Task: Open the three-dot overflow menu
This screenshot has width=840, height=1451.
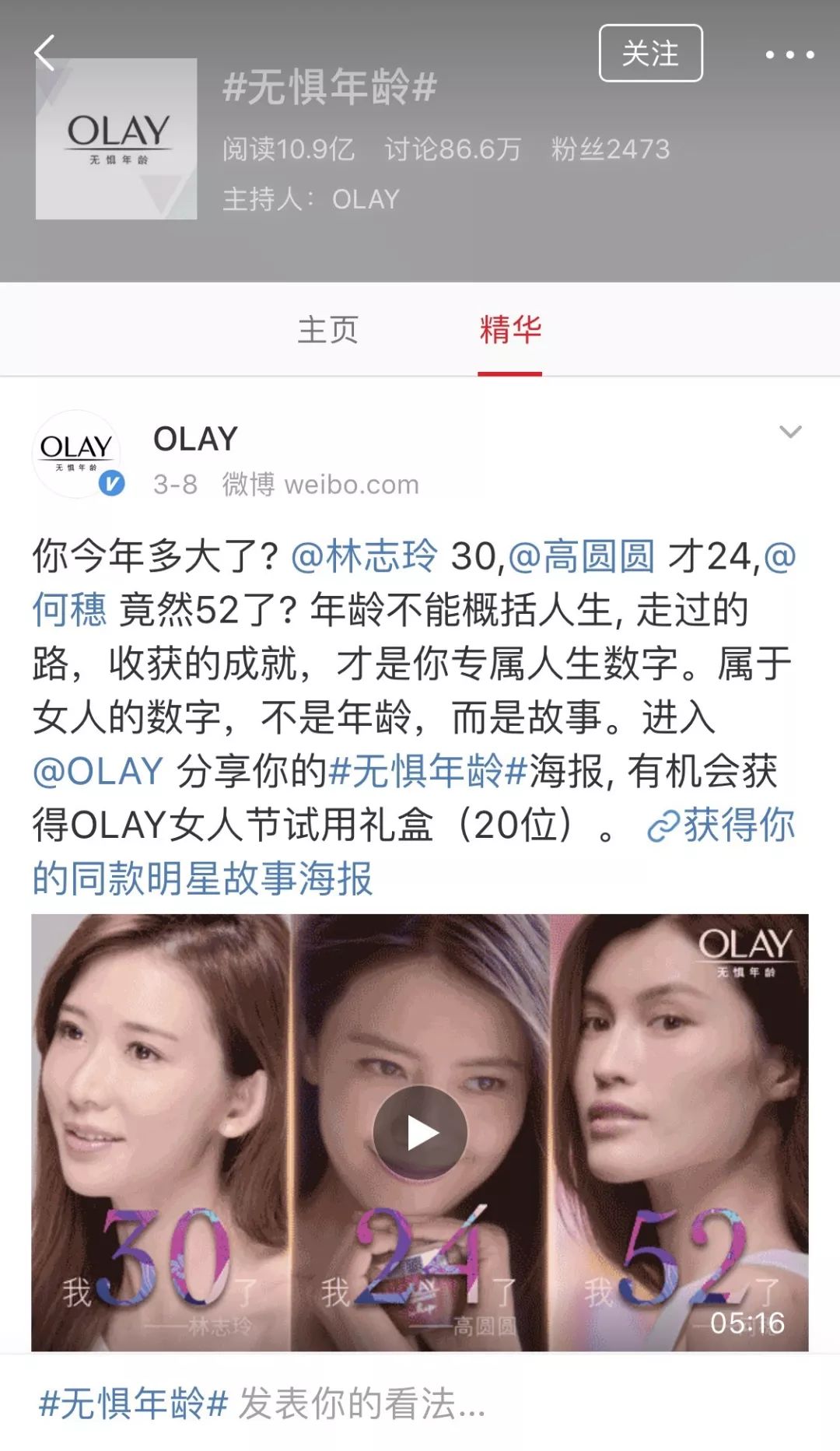Action: (789, 54)
